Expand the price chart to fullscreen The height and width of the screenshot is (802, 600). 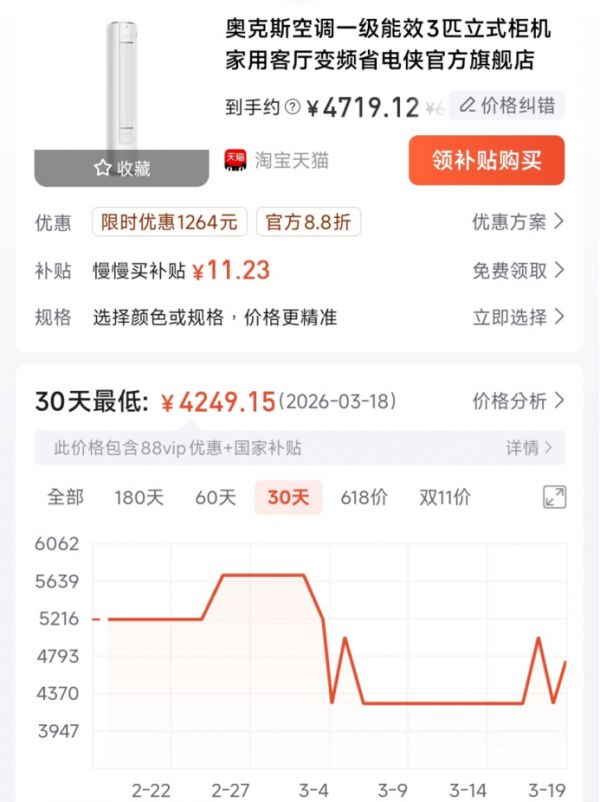coord(554,497)
